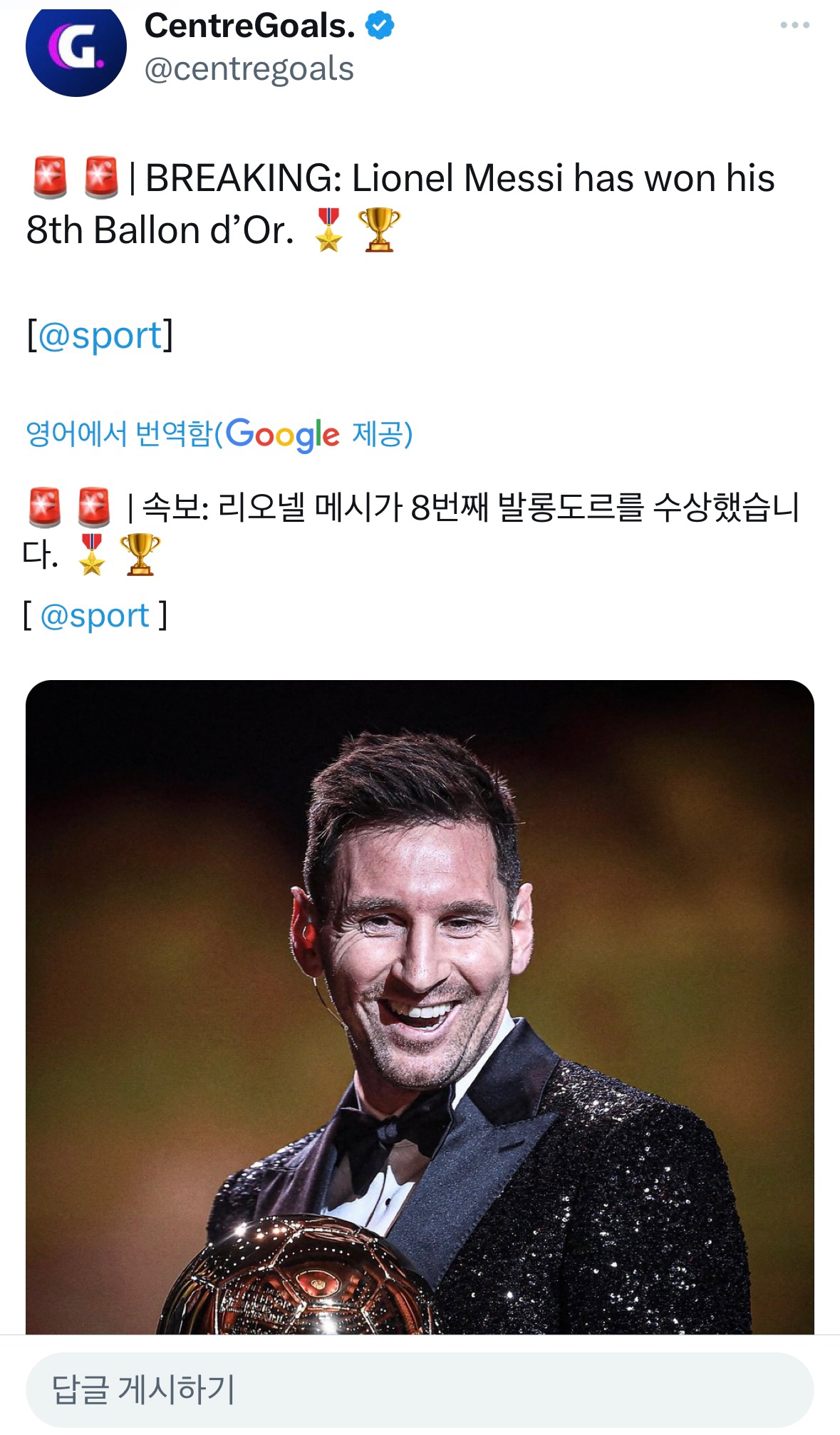Open the @centregoals handle

pyautogui.click(x=249, y=70)
